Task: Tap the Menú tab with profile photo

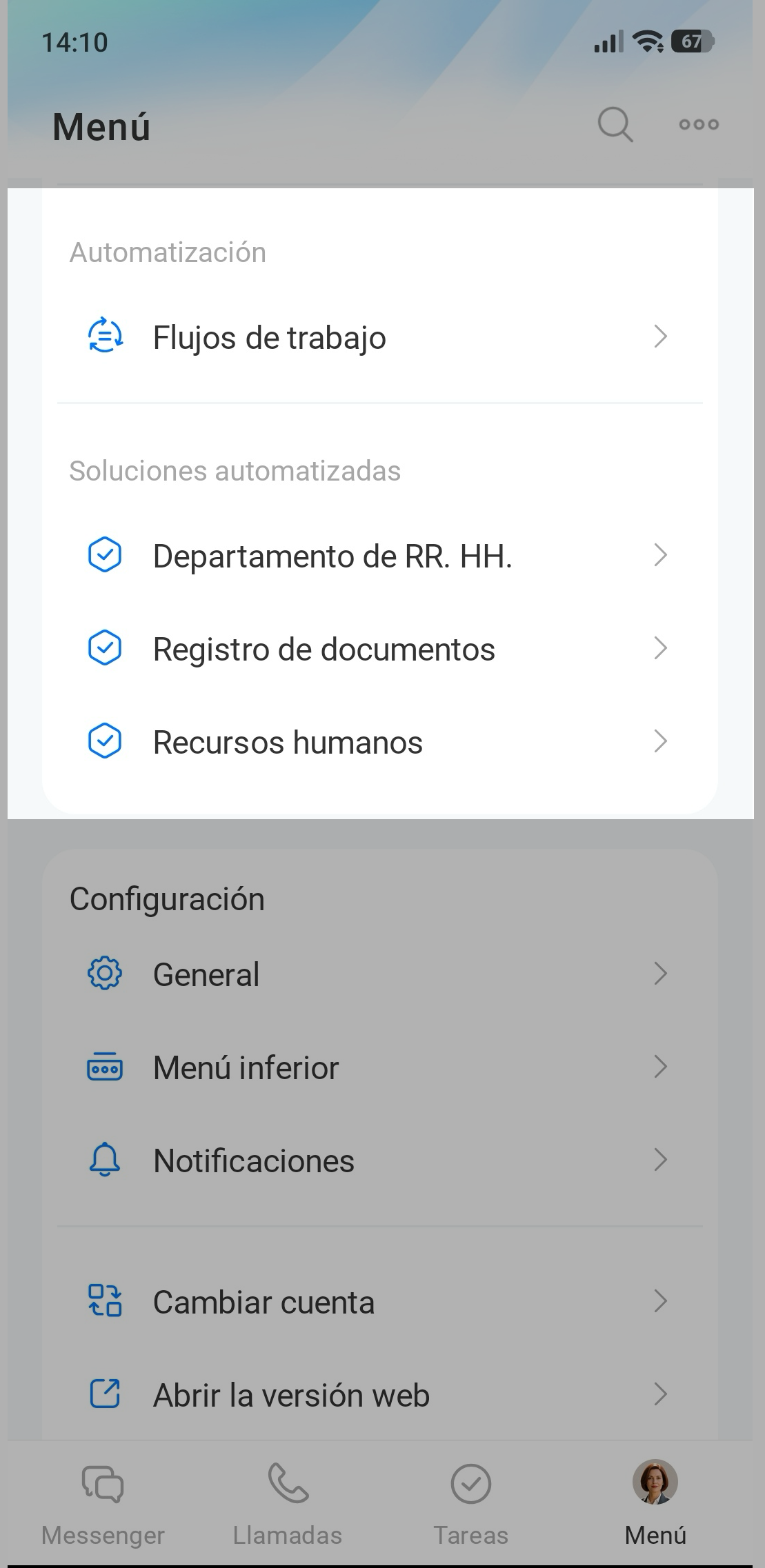Action: 655,1502
